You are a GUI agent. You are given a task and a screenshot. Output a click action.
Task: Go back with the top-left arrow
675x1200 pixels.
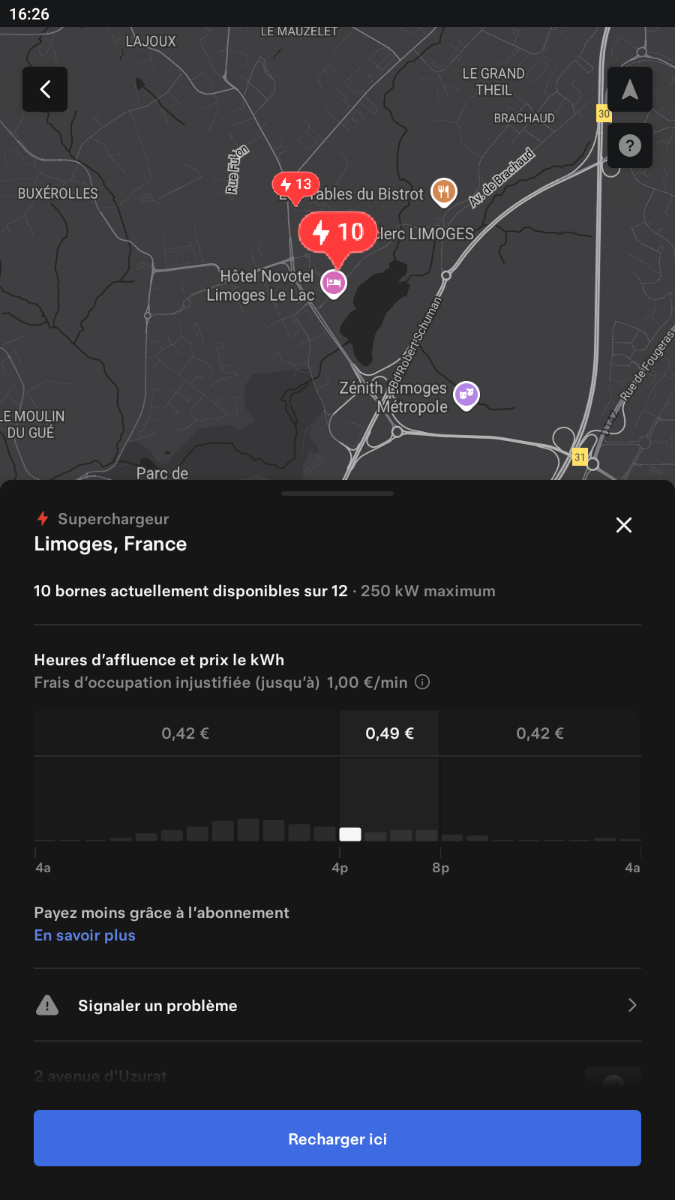(x=45, y=89)
